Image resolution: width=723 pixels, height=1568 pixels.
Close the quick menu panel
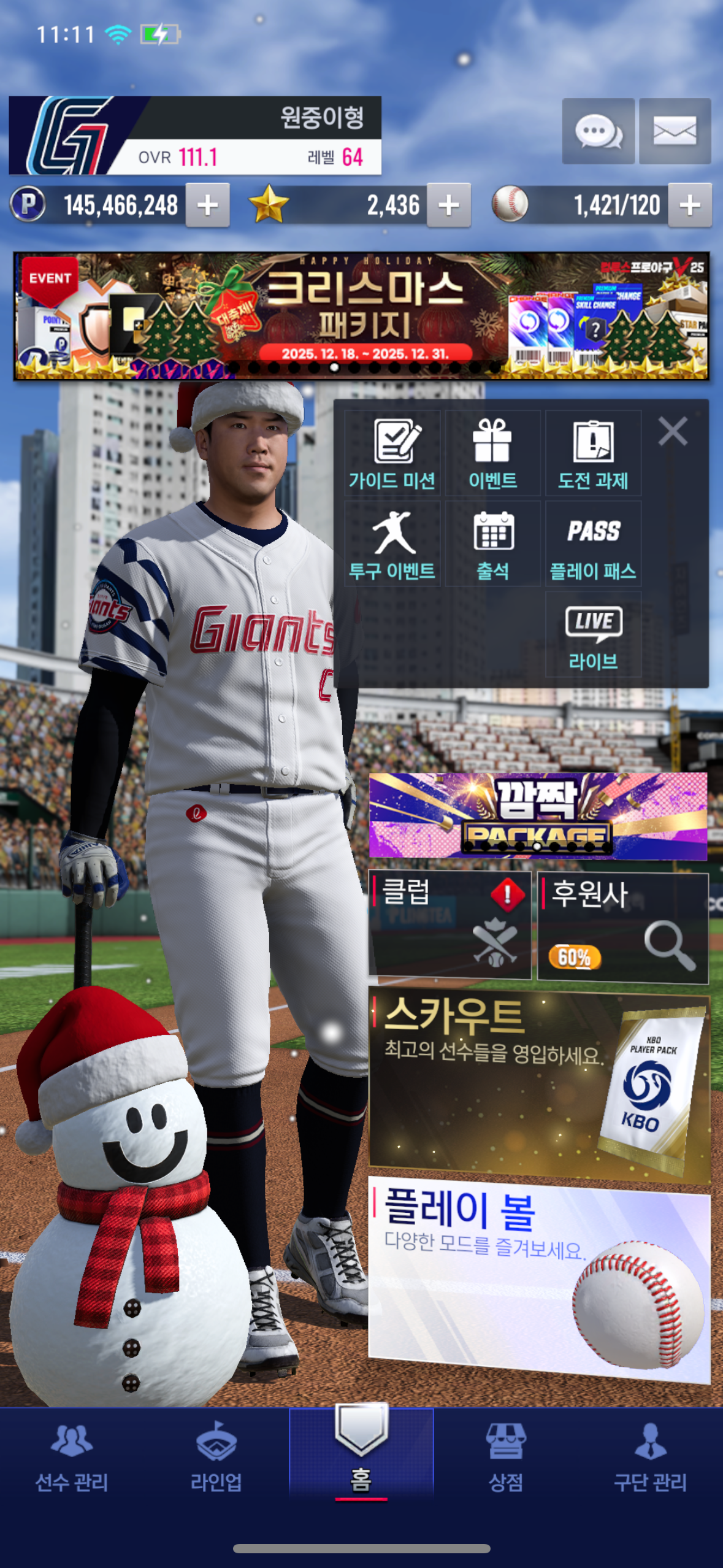point(673,431)
